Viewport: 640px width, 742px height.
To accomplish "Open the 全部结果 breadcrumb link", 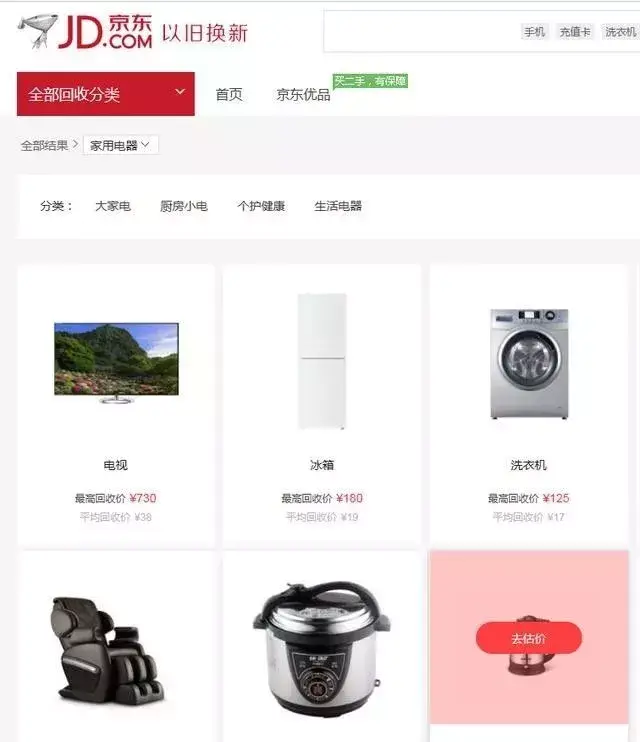I will pos(45,146).
